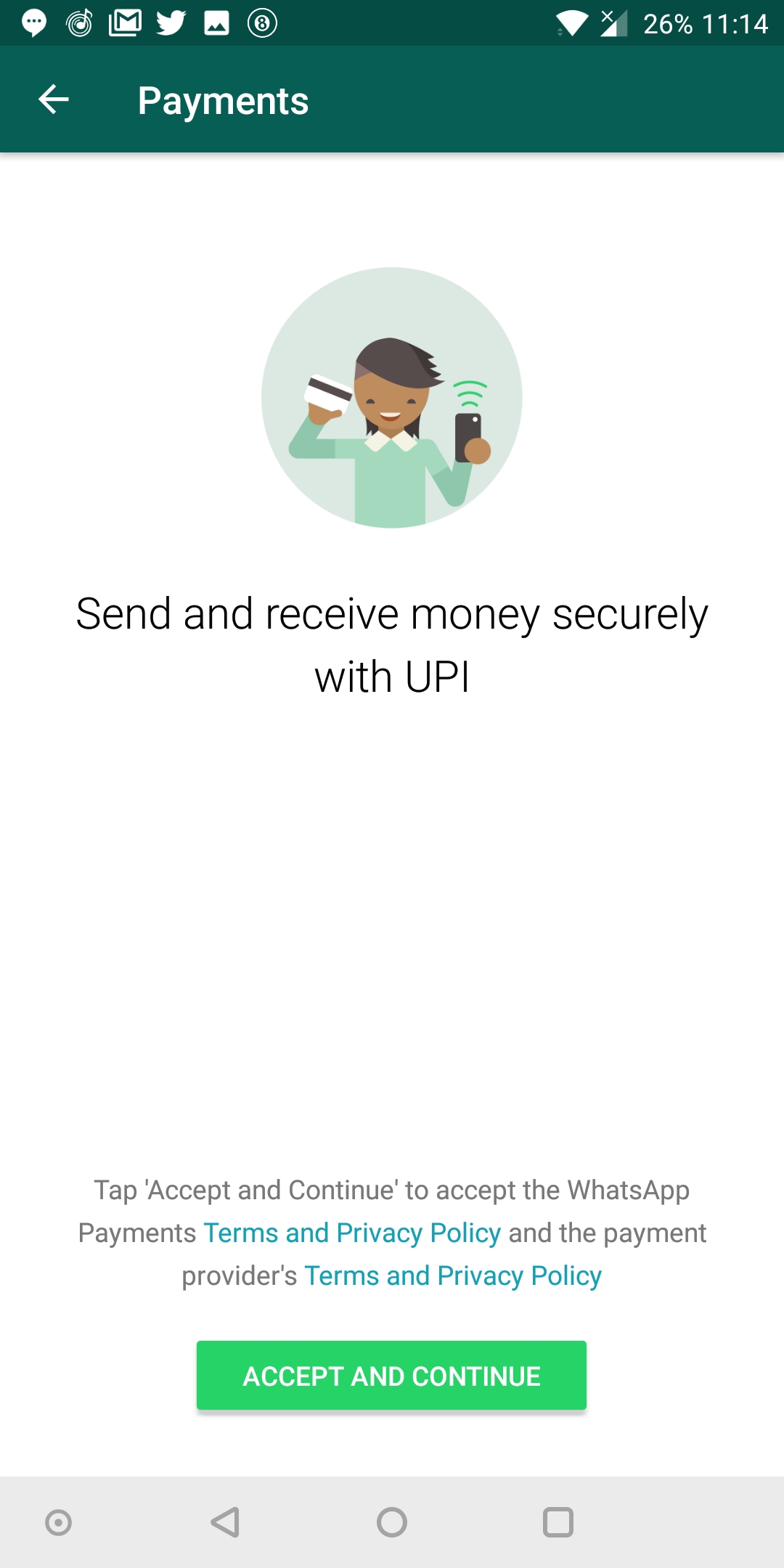The width and height of the screenshot is (784, 1568).
Task: Go back using the Payments header arrow
Action: (x=54, y=99)
